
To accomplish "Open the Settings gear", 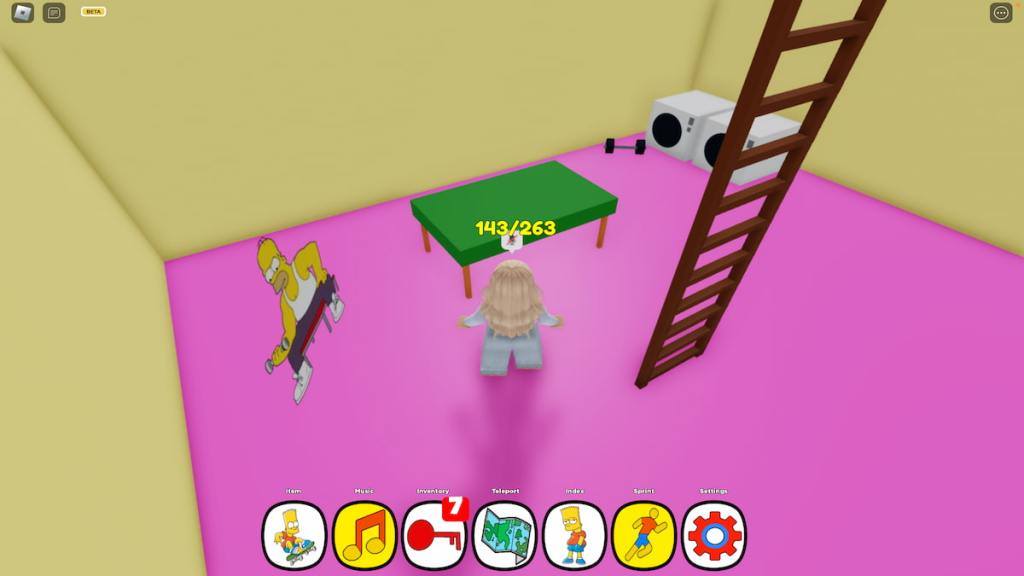I will click(714, 535).
